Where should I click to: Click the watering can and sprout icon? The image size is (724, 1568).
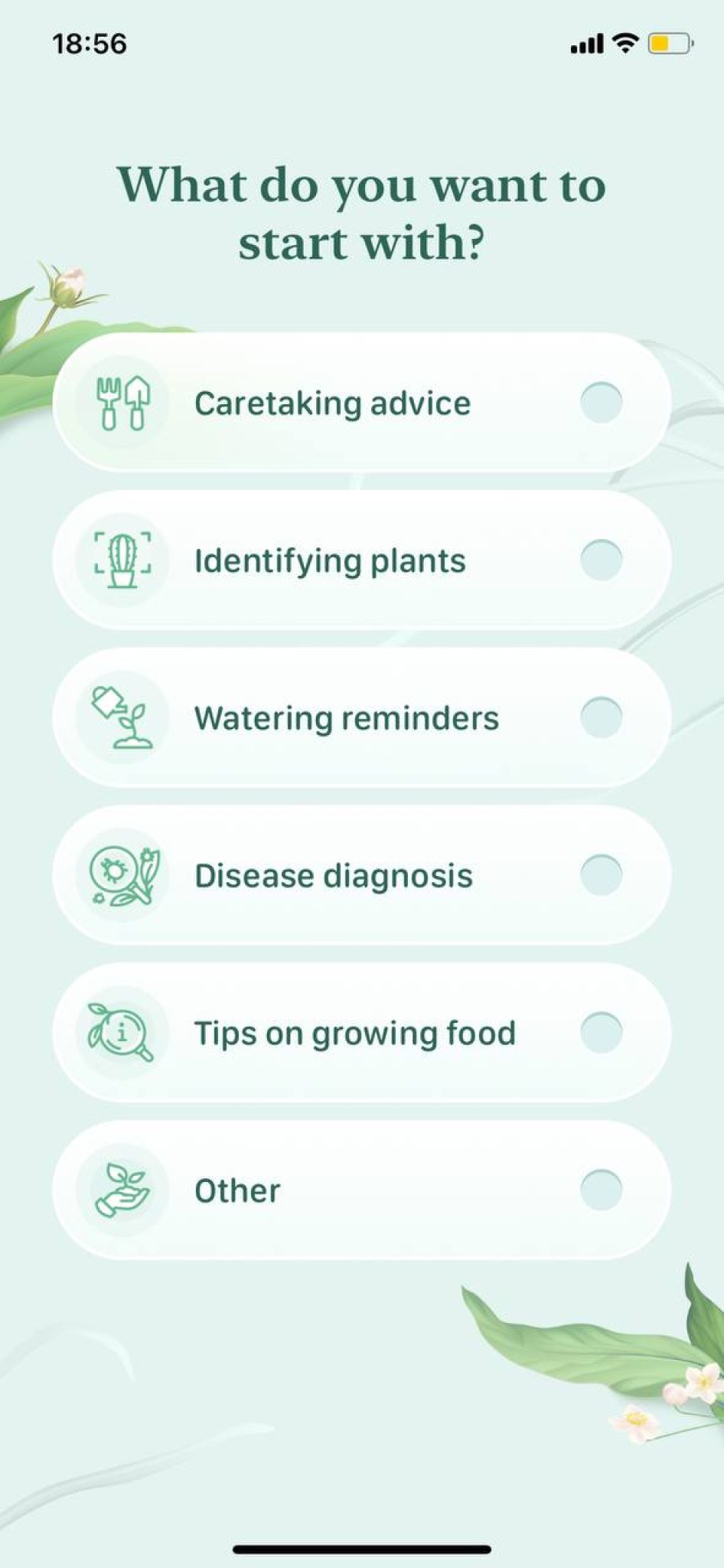pyautogui.click(x=122, y=717)
